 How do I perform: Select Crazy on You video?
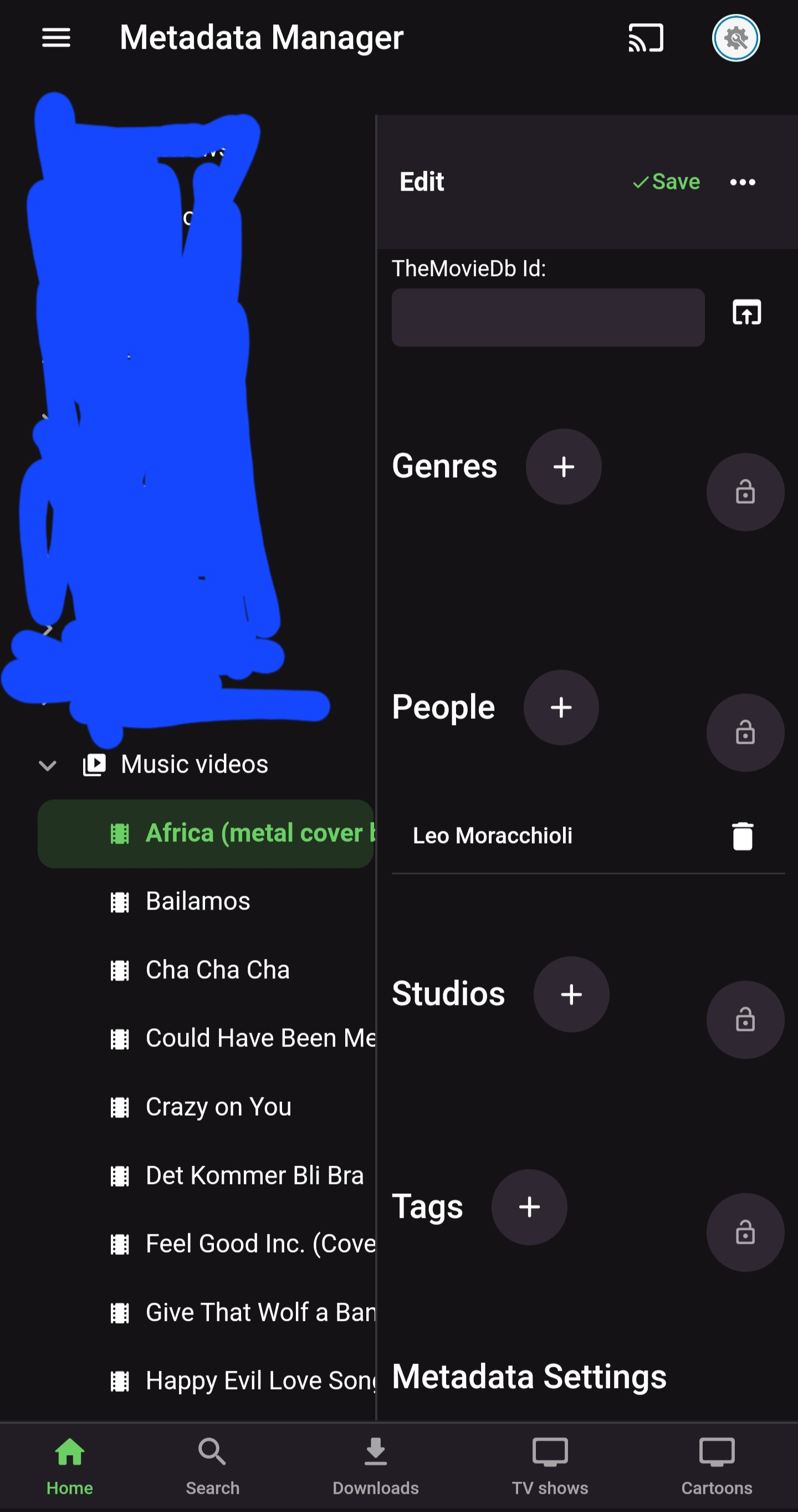click(x=218, y=1107)
